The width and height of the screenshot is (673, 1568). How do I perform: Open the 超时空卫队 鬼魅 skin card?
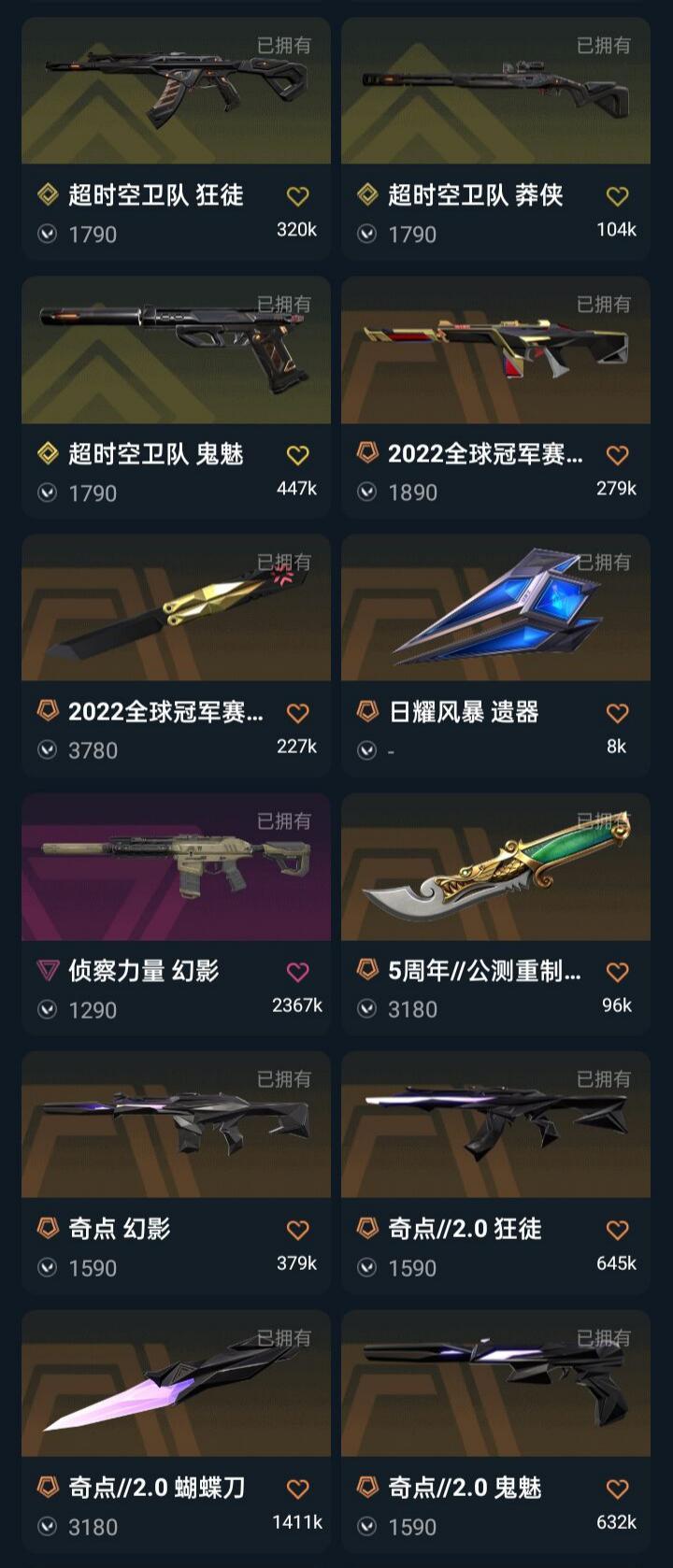(176, 350)
